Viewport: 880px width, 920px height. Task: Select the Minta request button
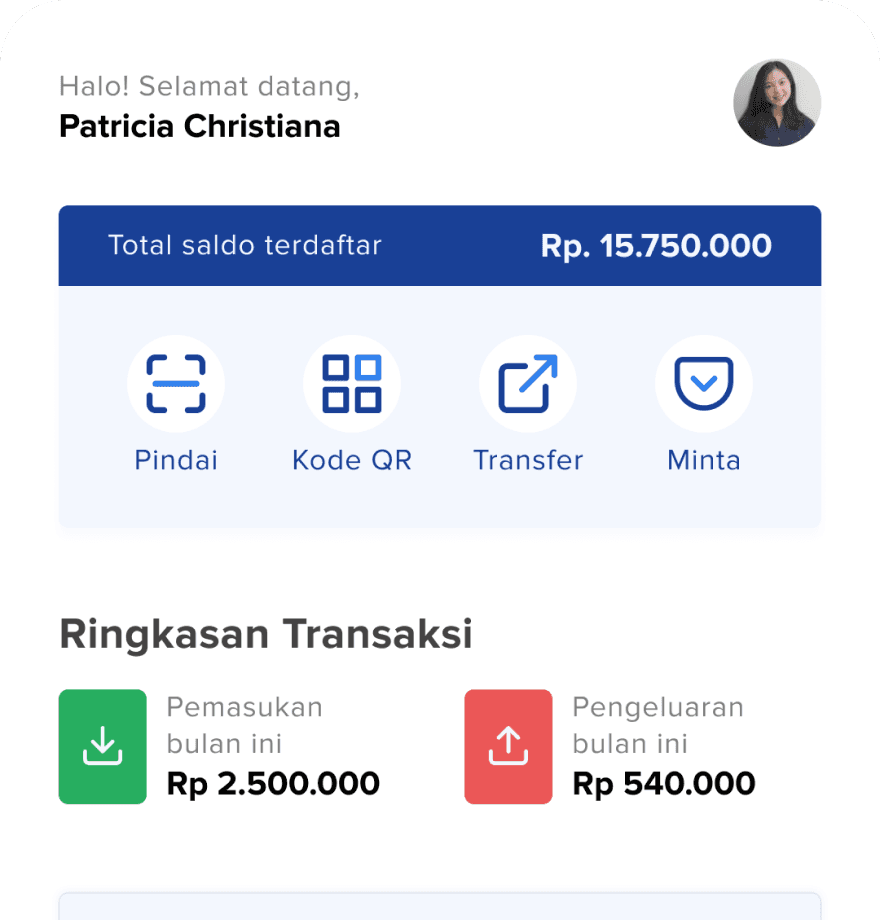click(x=704, y=384)
